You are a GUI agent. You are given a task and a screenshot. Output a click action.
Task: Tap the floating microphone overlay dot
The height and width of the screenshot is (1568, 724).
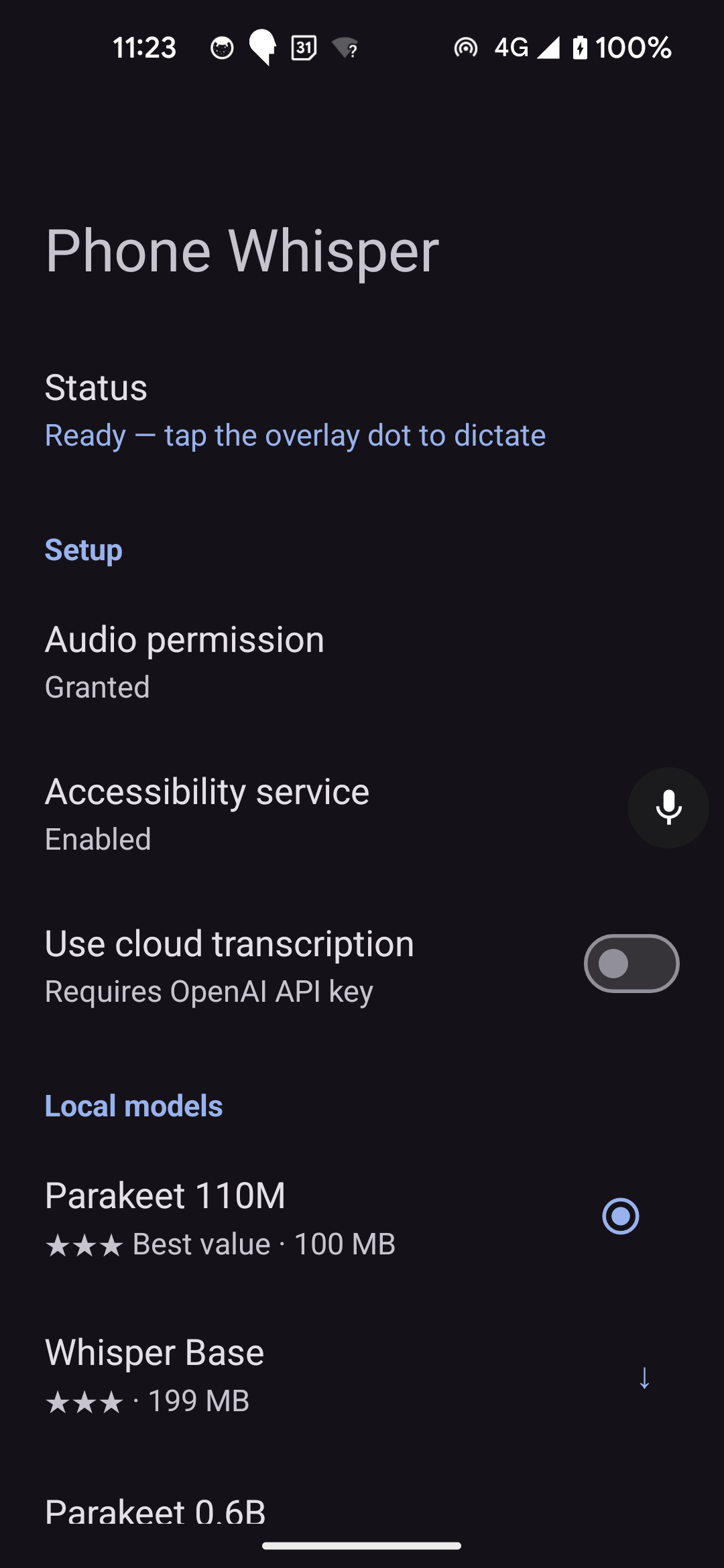click(x=668, y=807)
